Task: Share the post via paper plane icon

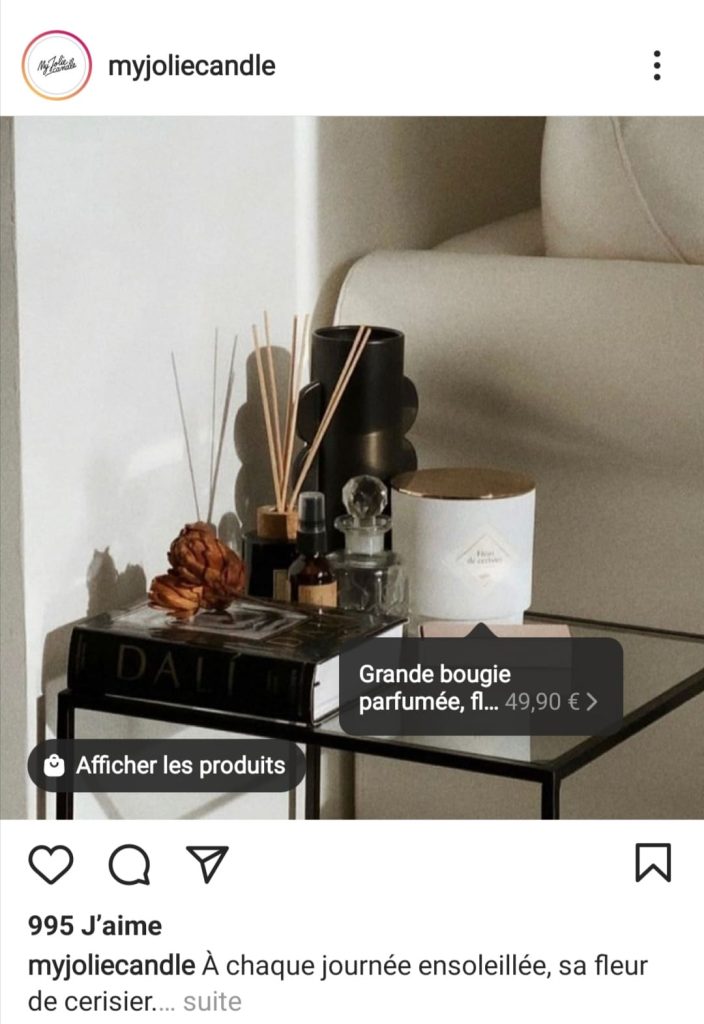Action: (x=208, y=864)
